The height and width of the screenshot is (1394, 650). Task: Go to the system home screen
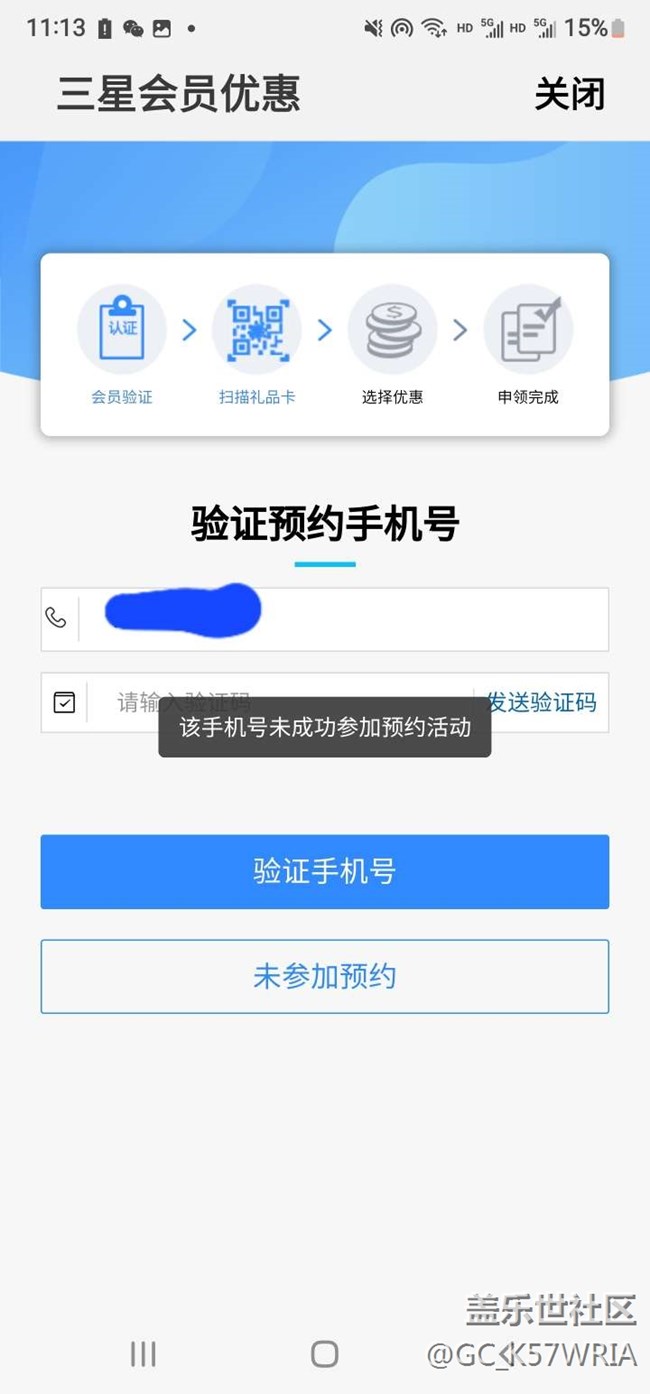324,1354
